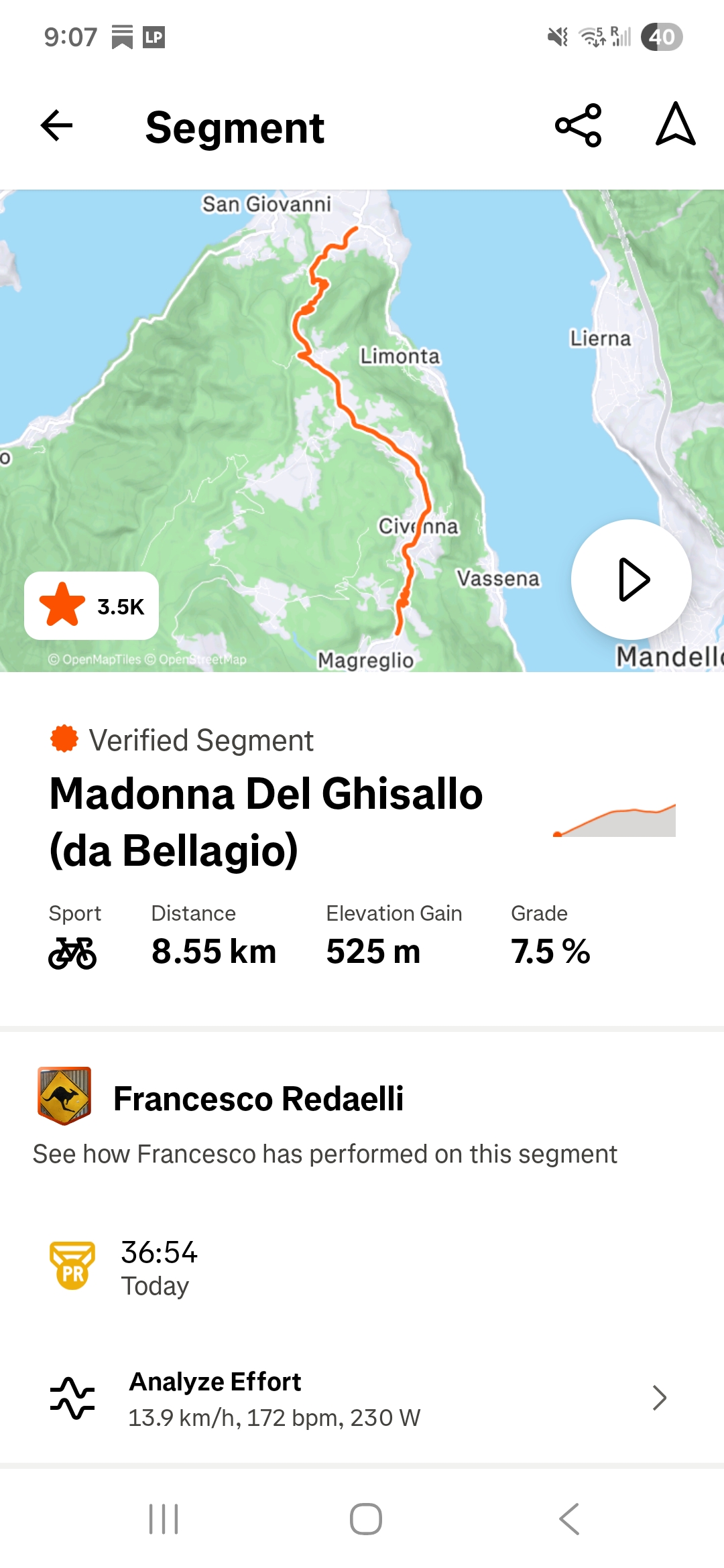The image size is (724, 1568).
Task: Play the segment flyover on the map
Action: pos(631,580)
